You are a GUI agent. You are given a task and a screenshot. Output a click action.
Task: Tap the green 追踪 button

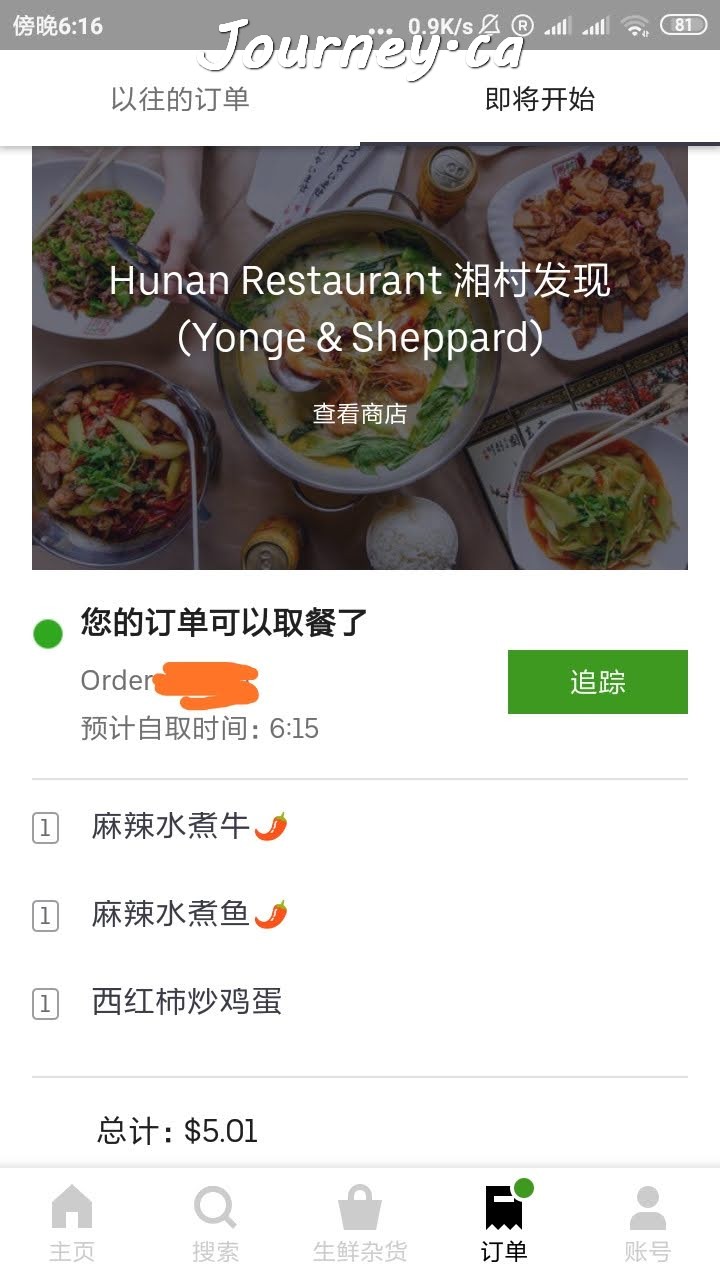pos(597,682)
